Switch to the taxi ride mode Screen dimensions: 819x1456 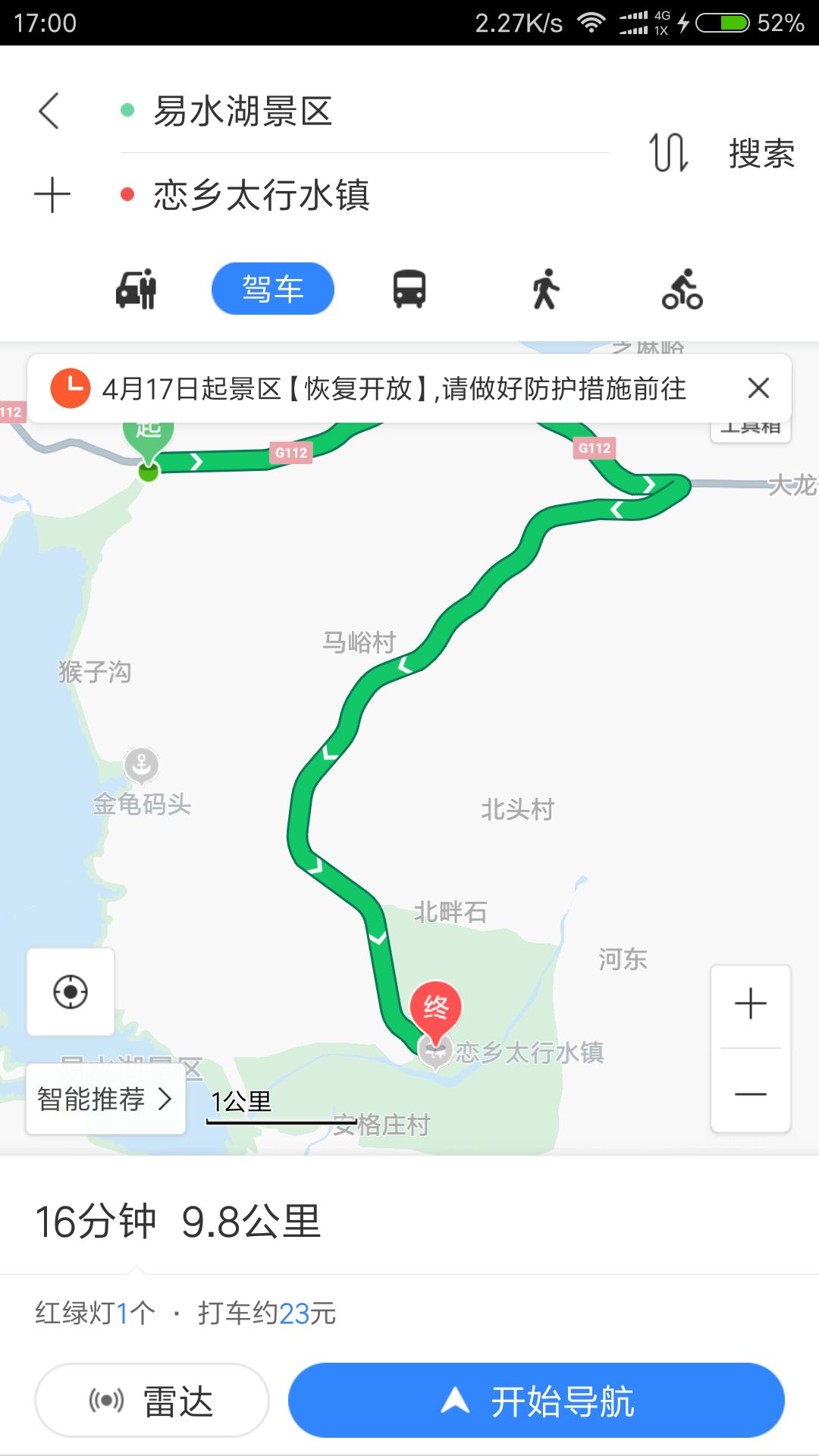(136, 289)
